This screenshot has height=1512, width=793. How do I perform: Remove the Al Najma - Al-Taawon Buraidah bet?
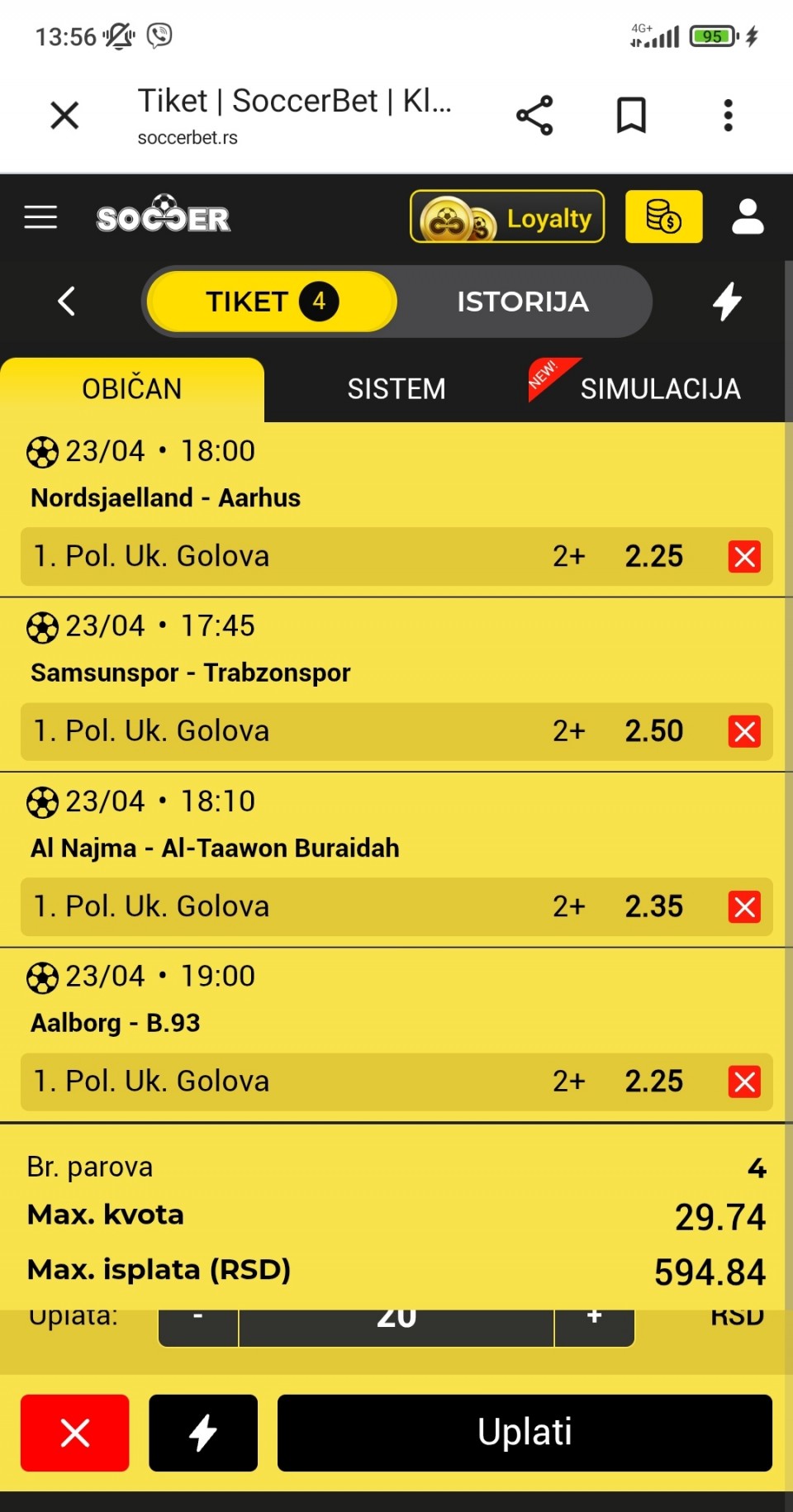coord(744,907)
